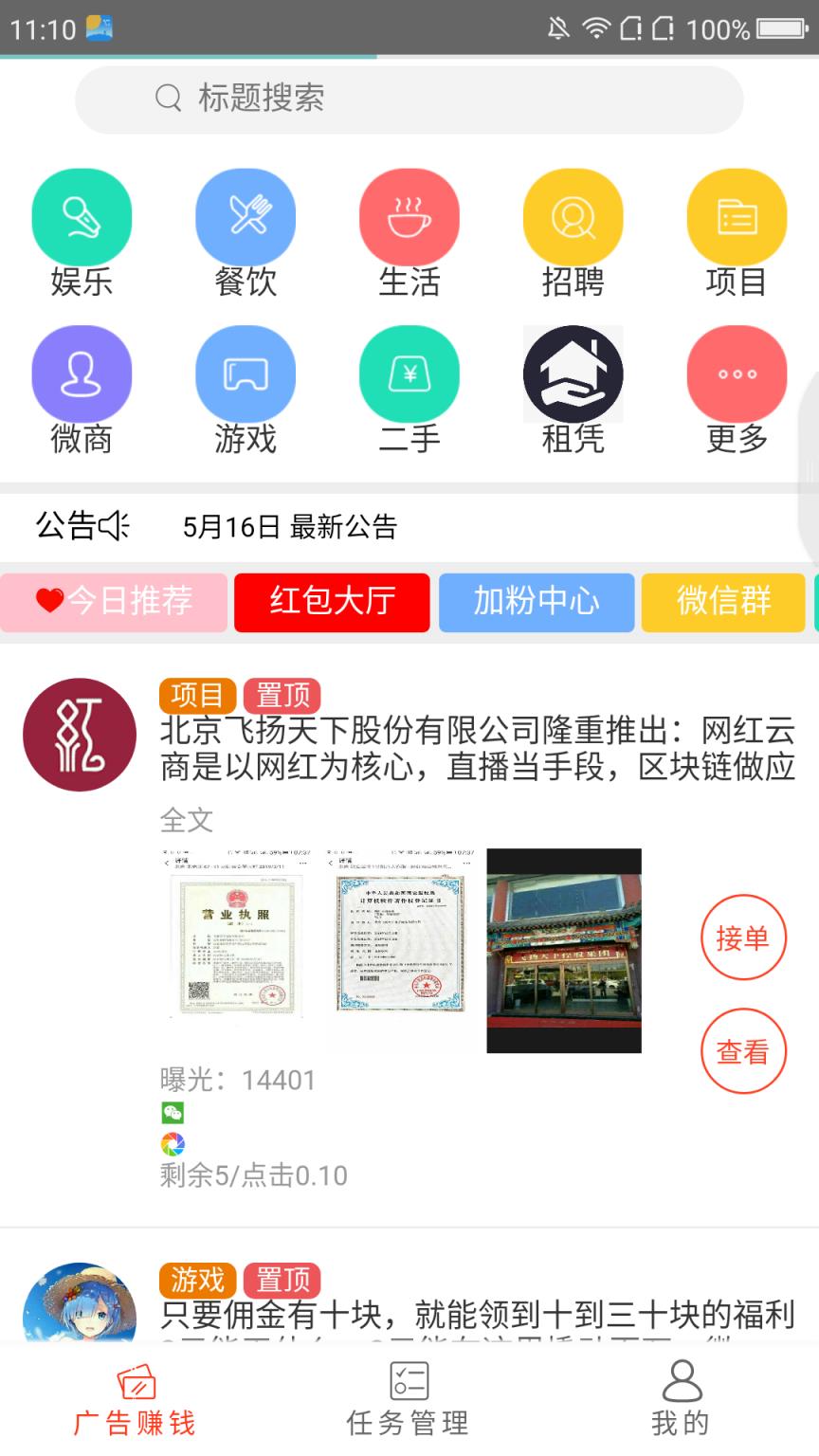Tap the 二手 second-hand icon
Viewport: 819px width, 1456px height.
(x=409, y=374)
